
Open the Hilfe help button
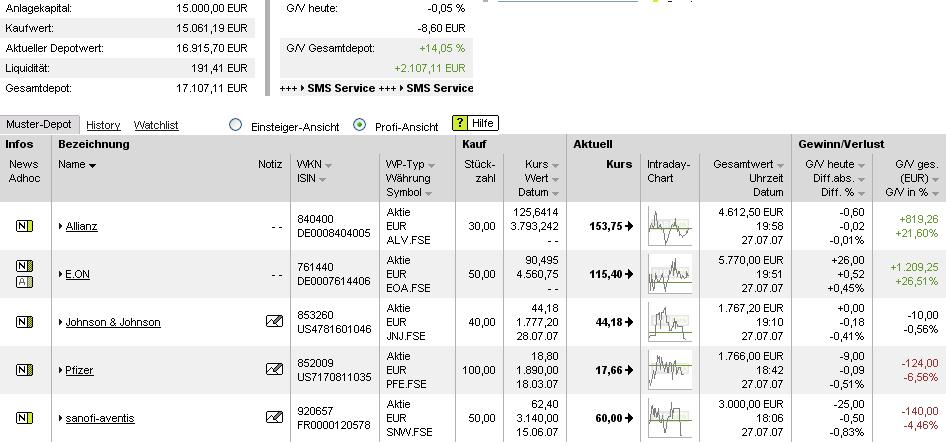point(474,123)
